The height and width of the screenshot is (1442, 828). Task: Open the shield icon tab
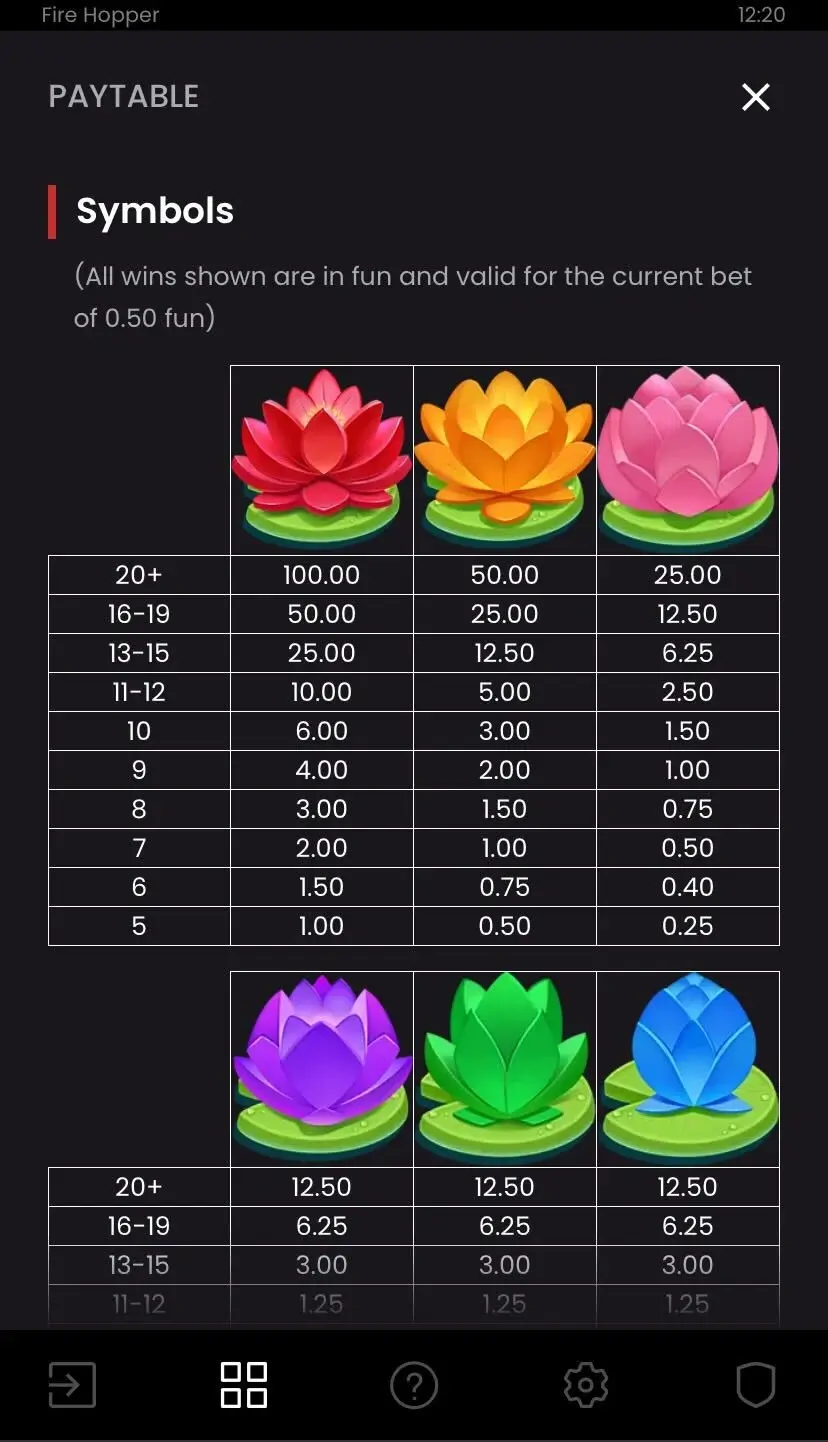(756, 1385)
